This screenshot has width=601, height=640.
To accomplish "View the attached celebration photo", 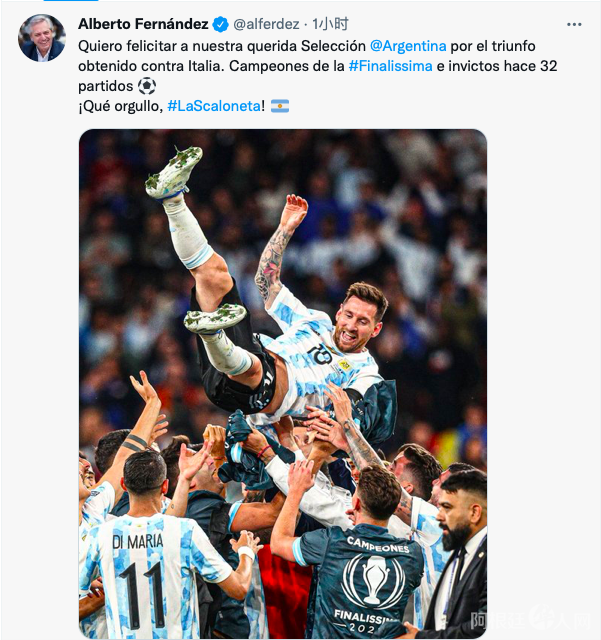I will [x=283, y=383].
